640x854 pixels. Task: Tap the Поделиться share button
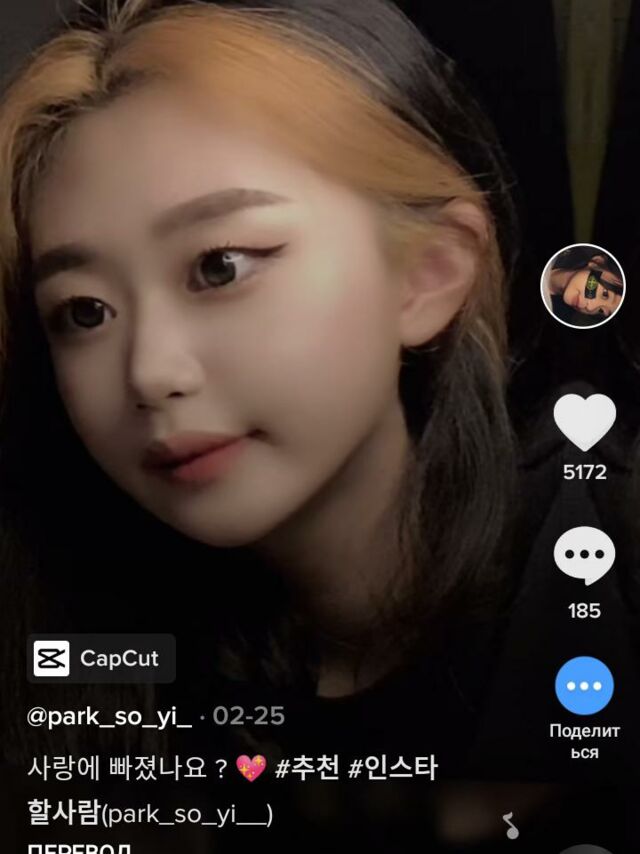[584, 686]
